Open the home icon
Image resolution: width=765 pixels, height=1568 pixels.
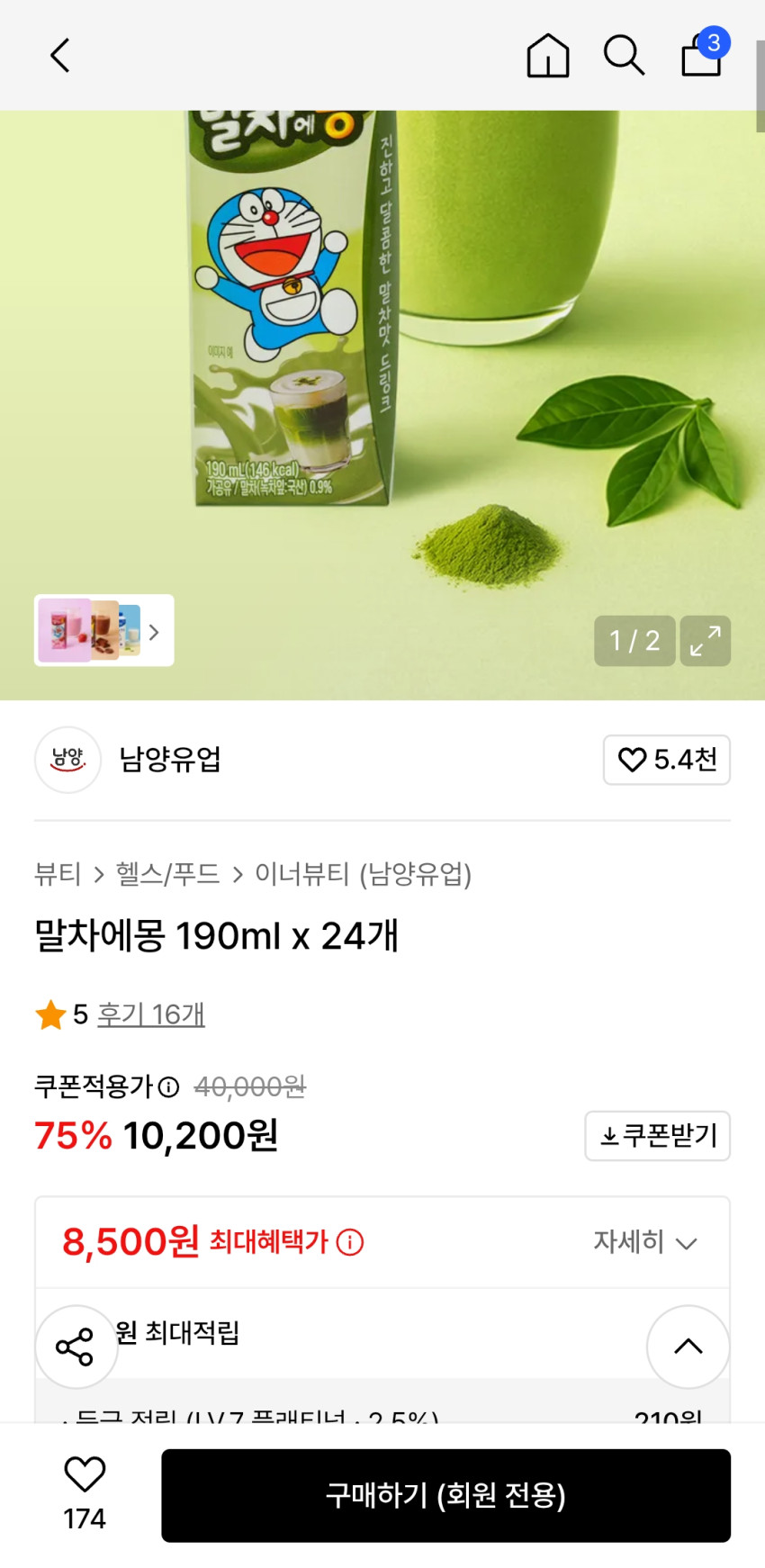[x=547, y=56]
